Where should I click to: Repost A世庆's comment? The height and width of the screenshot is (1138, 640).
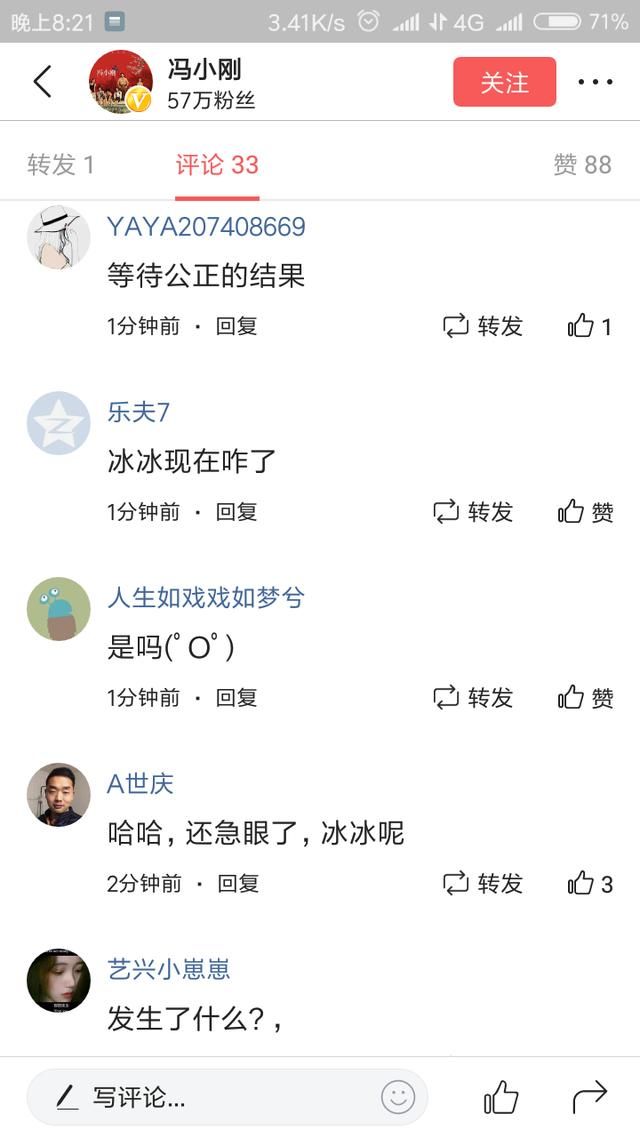coord(483,884)
